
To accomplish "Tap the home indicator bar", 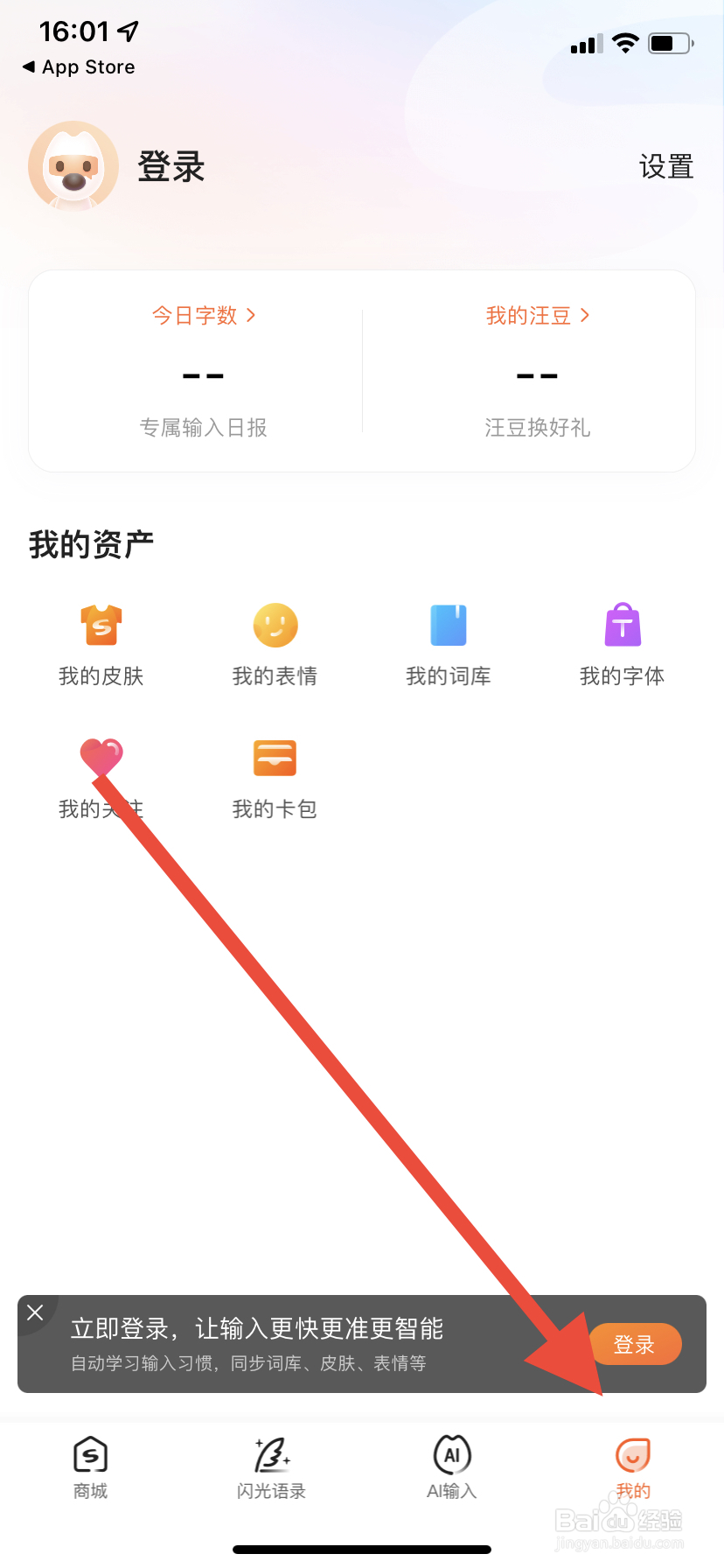I will point(362,1549).
